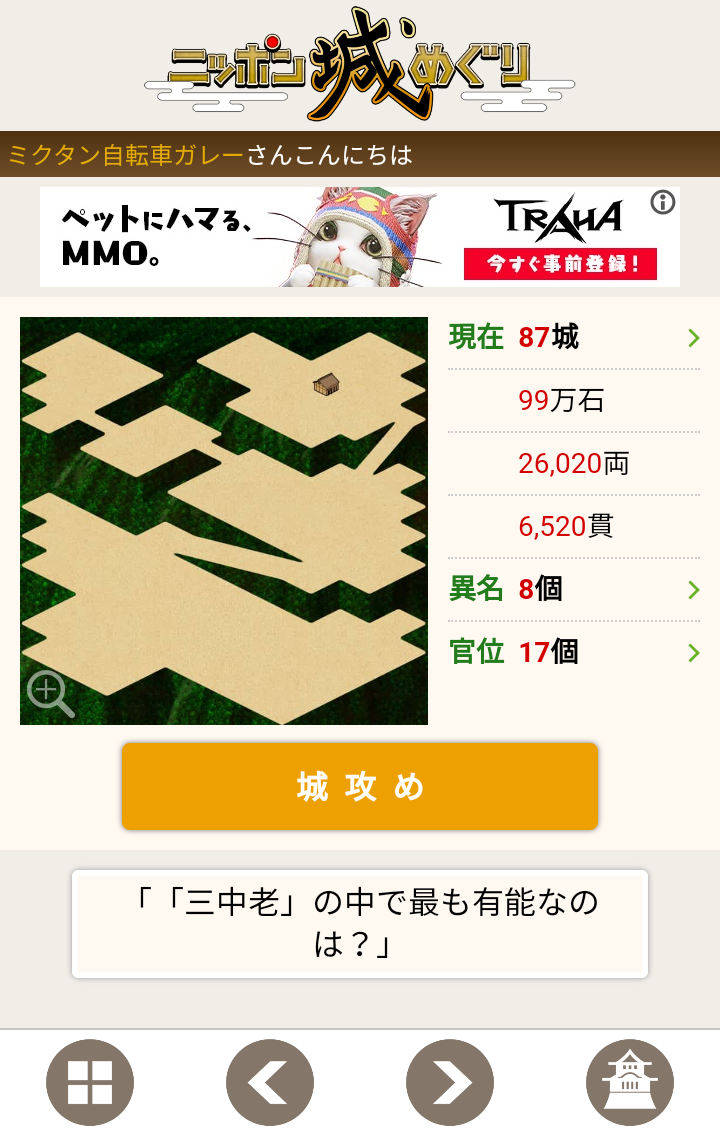Open the 三中老 quiz question card
Screen dimensions: 720x1136
[360, 924]
